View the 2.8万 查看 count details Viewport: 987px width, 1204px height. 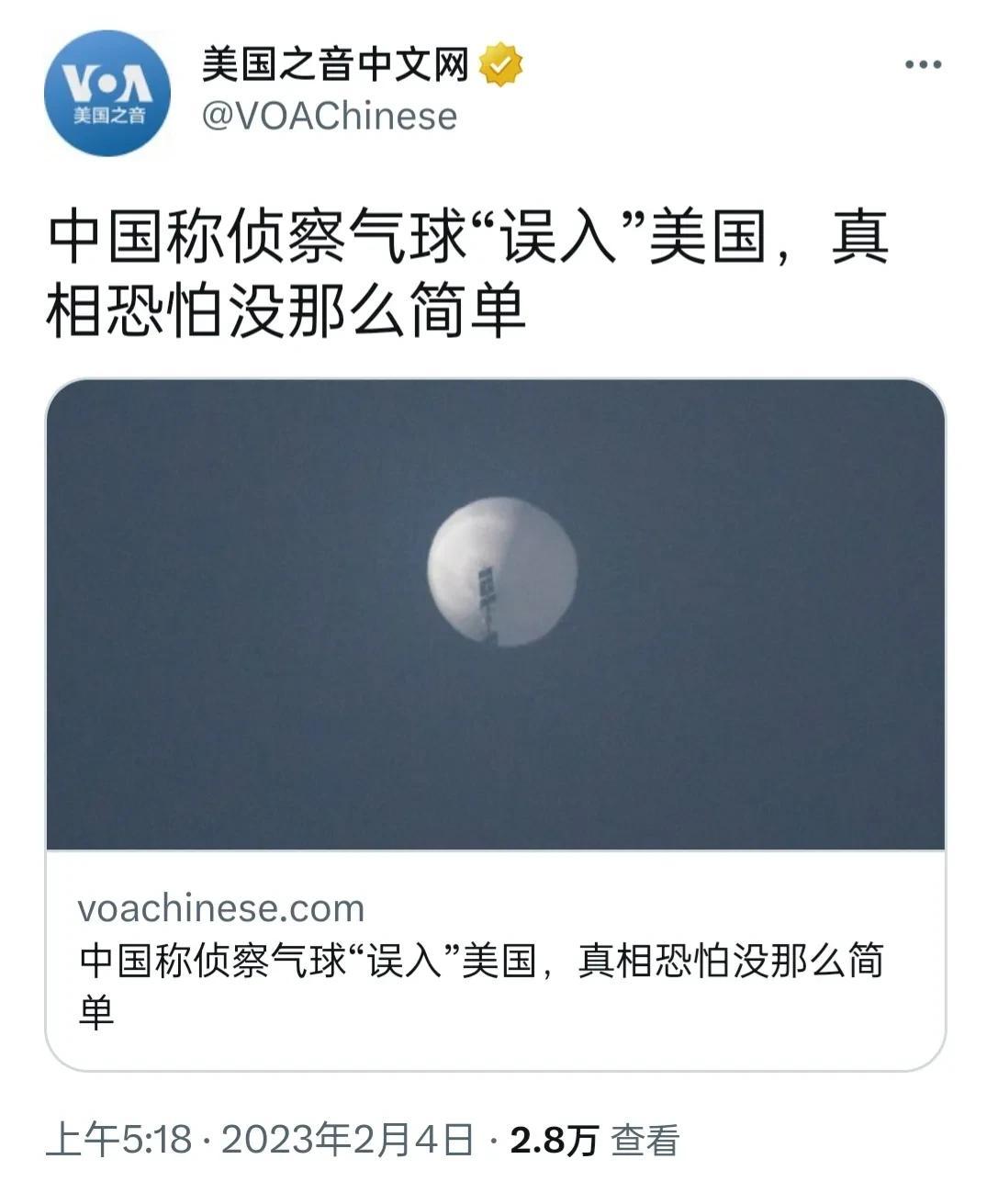click(594, 1141)
